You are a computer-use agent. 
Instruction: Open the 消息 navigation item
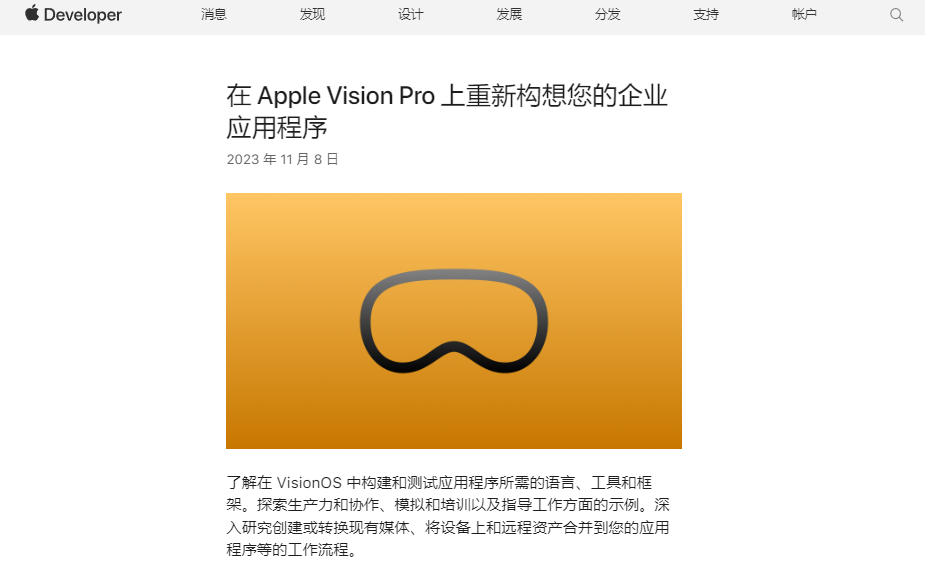pos(213,15)
